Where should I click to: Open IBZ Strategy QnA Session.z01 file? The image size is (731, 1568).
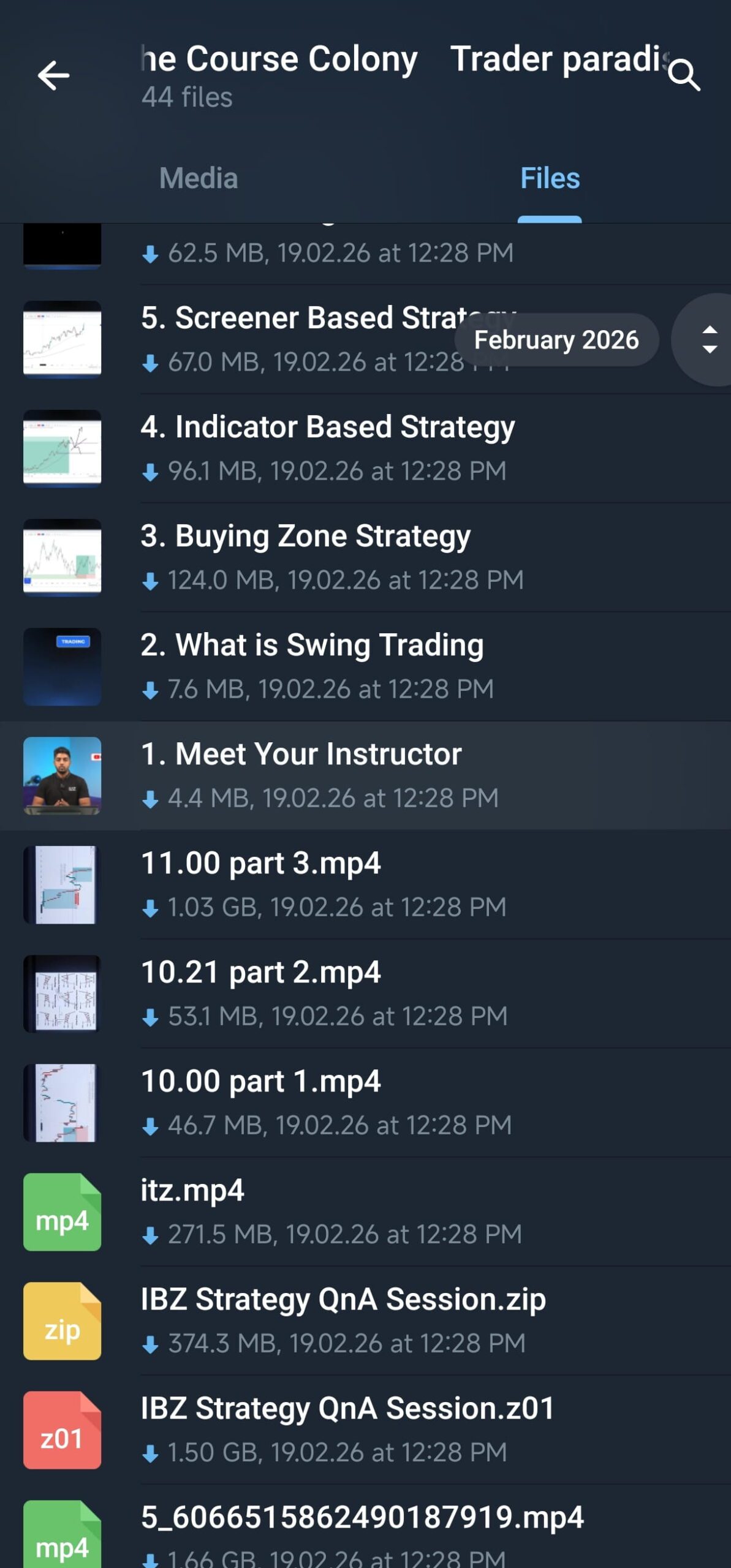click(x=347, y=1409)
